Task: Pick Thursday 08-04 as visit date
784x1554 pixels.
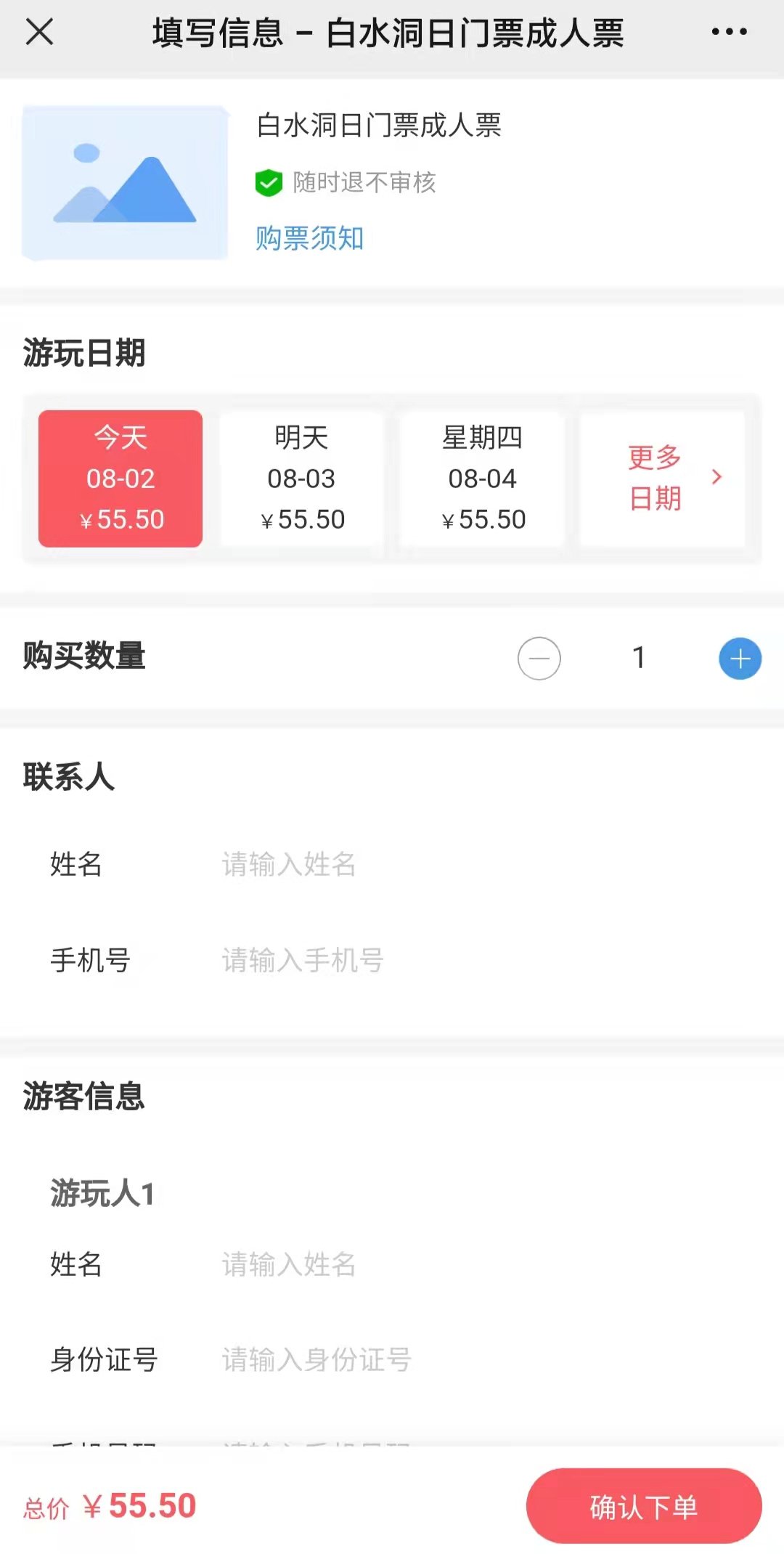Action: [482, 479]
